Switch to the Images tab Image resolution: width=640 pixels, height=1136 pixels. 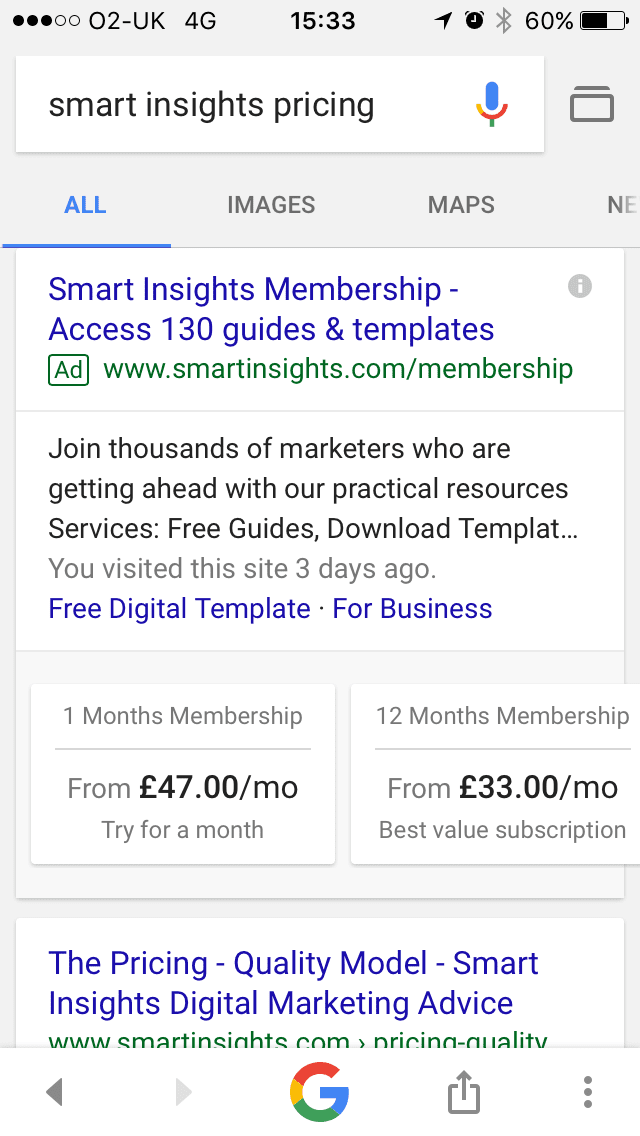tap(271, 205)
